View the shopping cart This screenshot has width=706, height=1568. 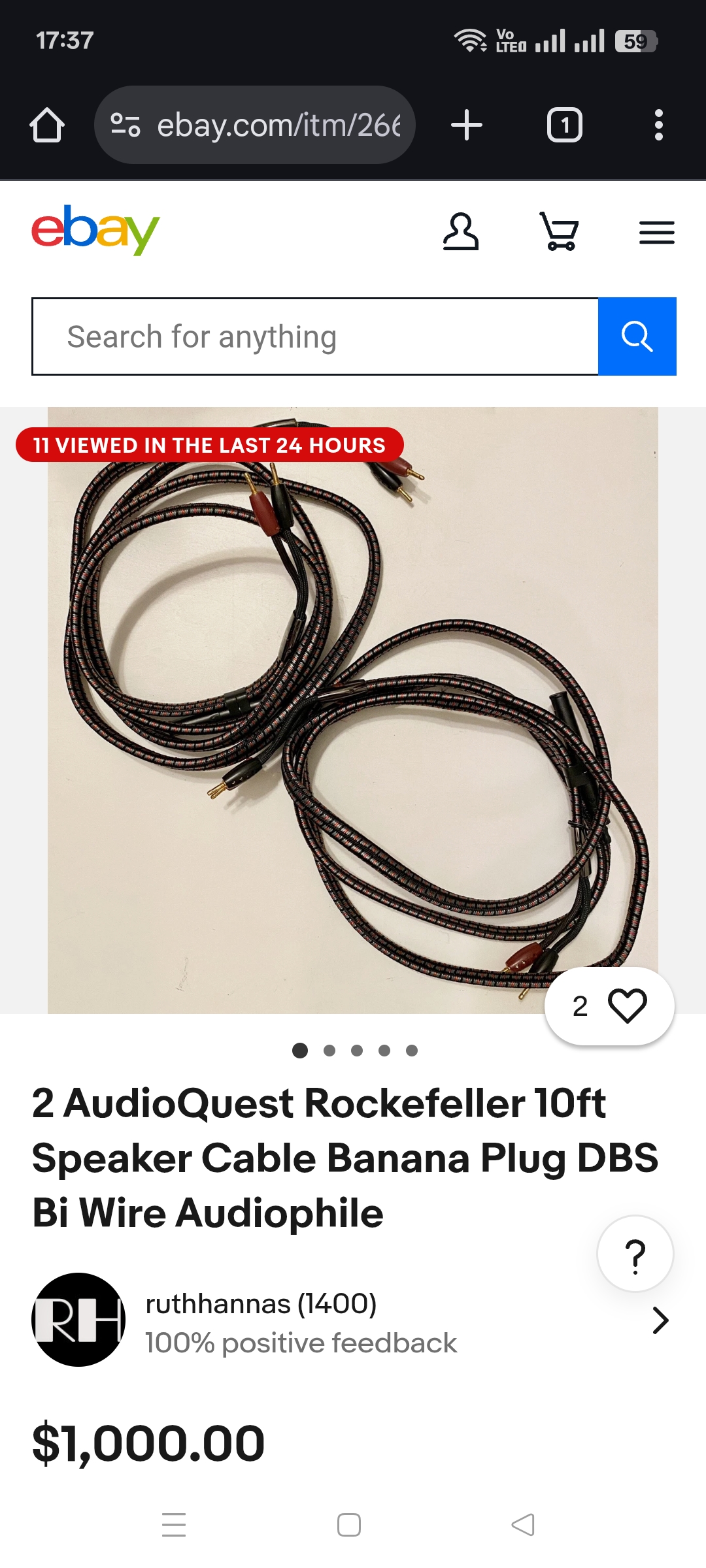coord(560,232)
